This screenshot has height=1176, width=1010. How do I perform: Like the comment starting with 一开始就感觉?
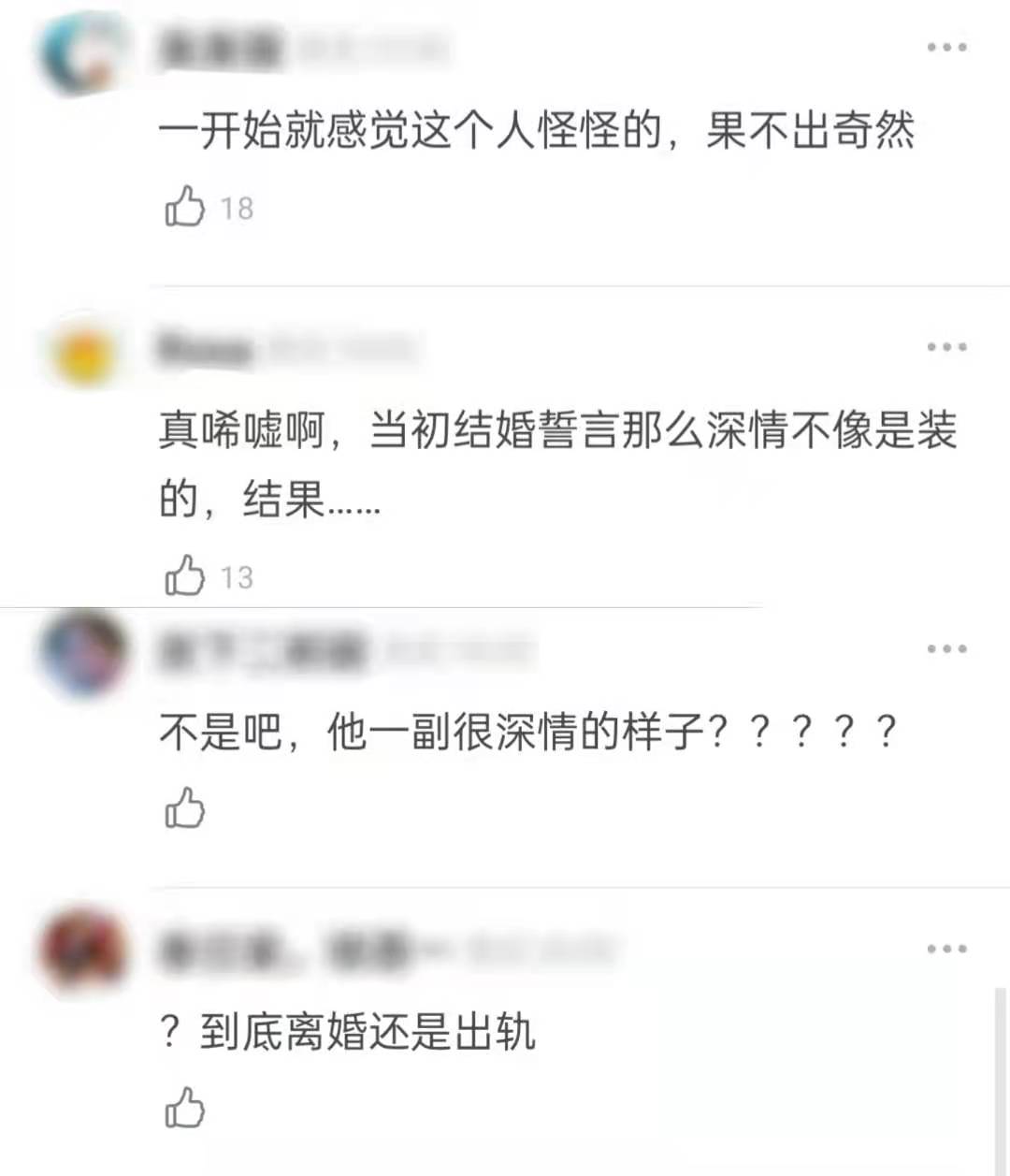coord(185,207)
